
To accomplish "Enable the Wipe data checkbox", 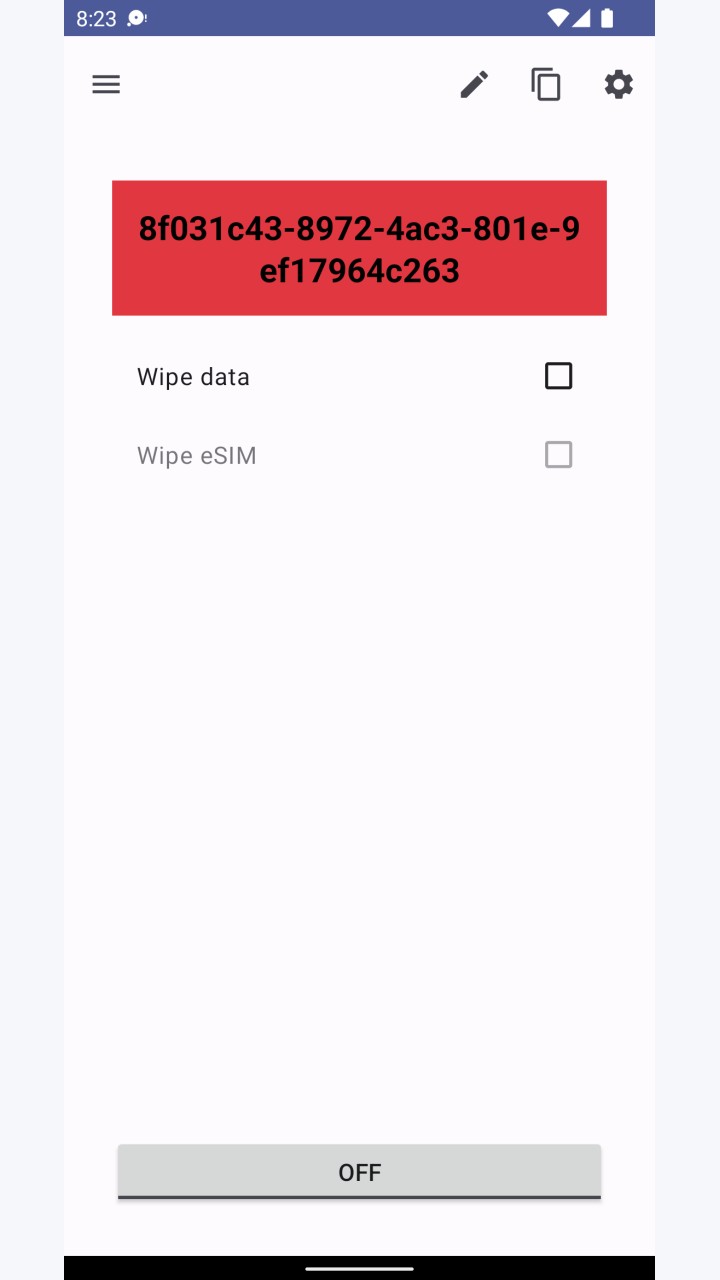I will pyautogui.click(x=558, y=376).
